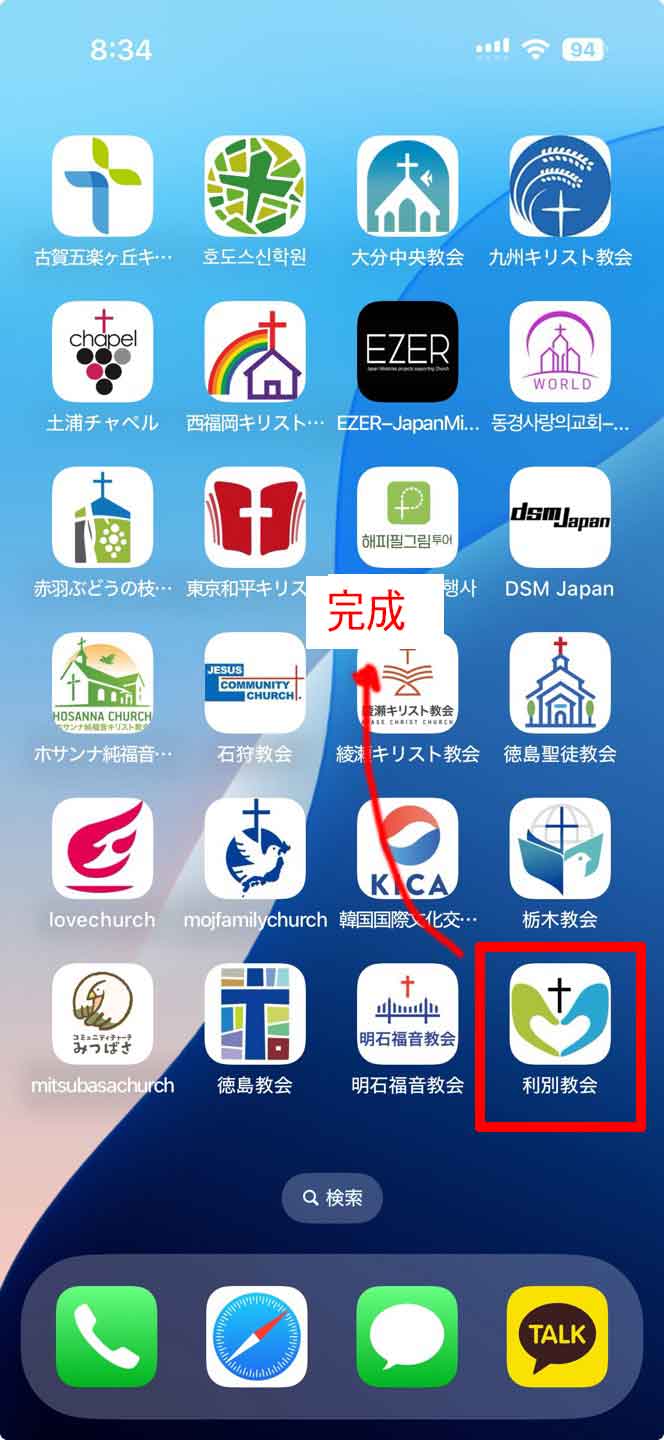Open KakaoTalk from the dock

(557, 1336)
